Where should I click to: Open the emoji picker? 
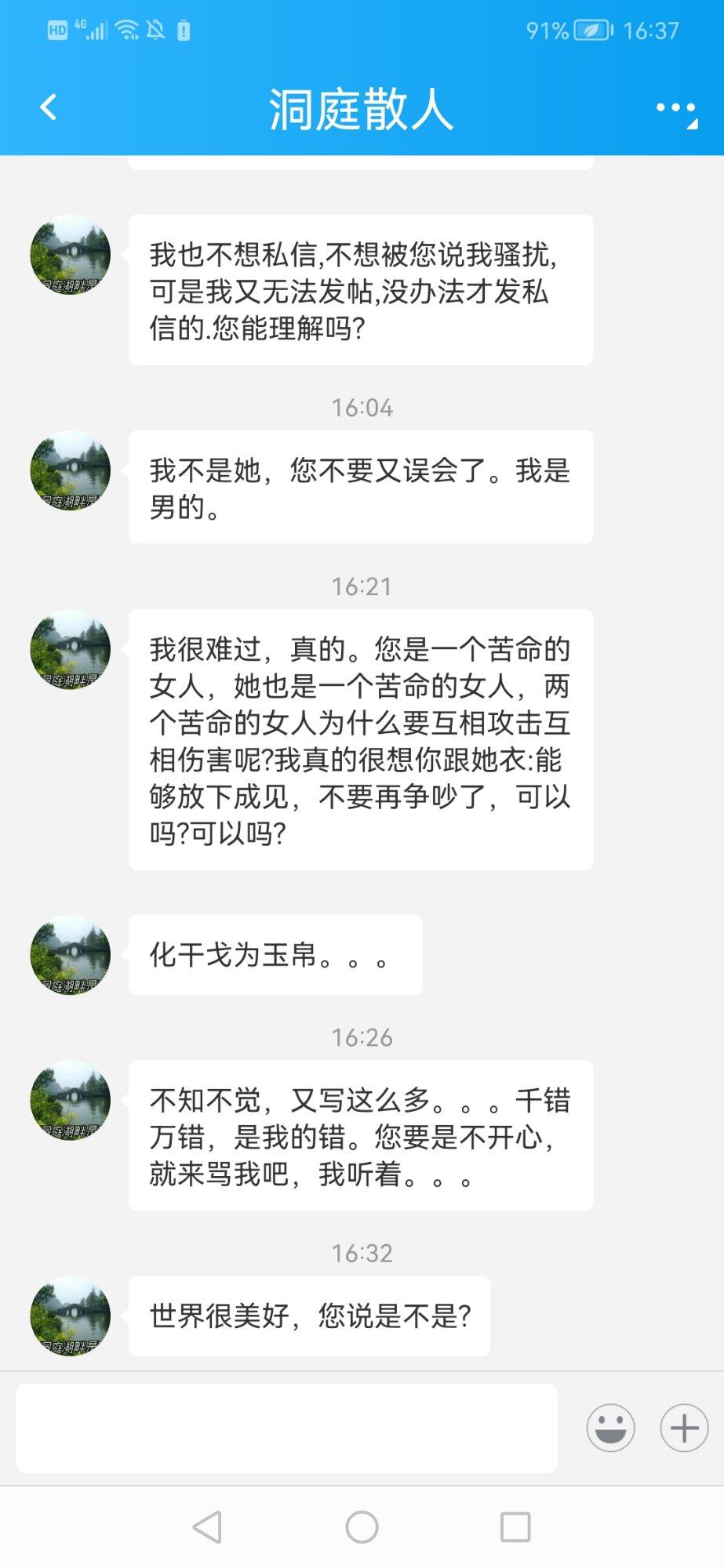pyautogui.click(x=610, y=1428)
